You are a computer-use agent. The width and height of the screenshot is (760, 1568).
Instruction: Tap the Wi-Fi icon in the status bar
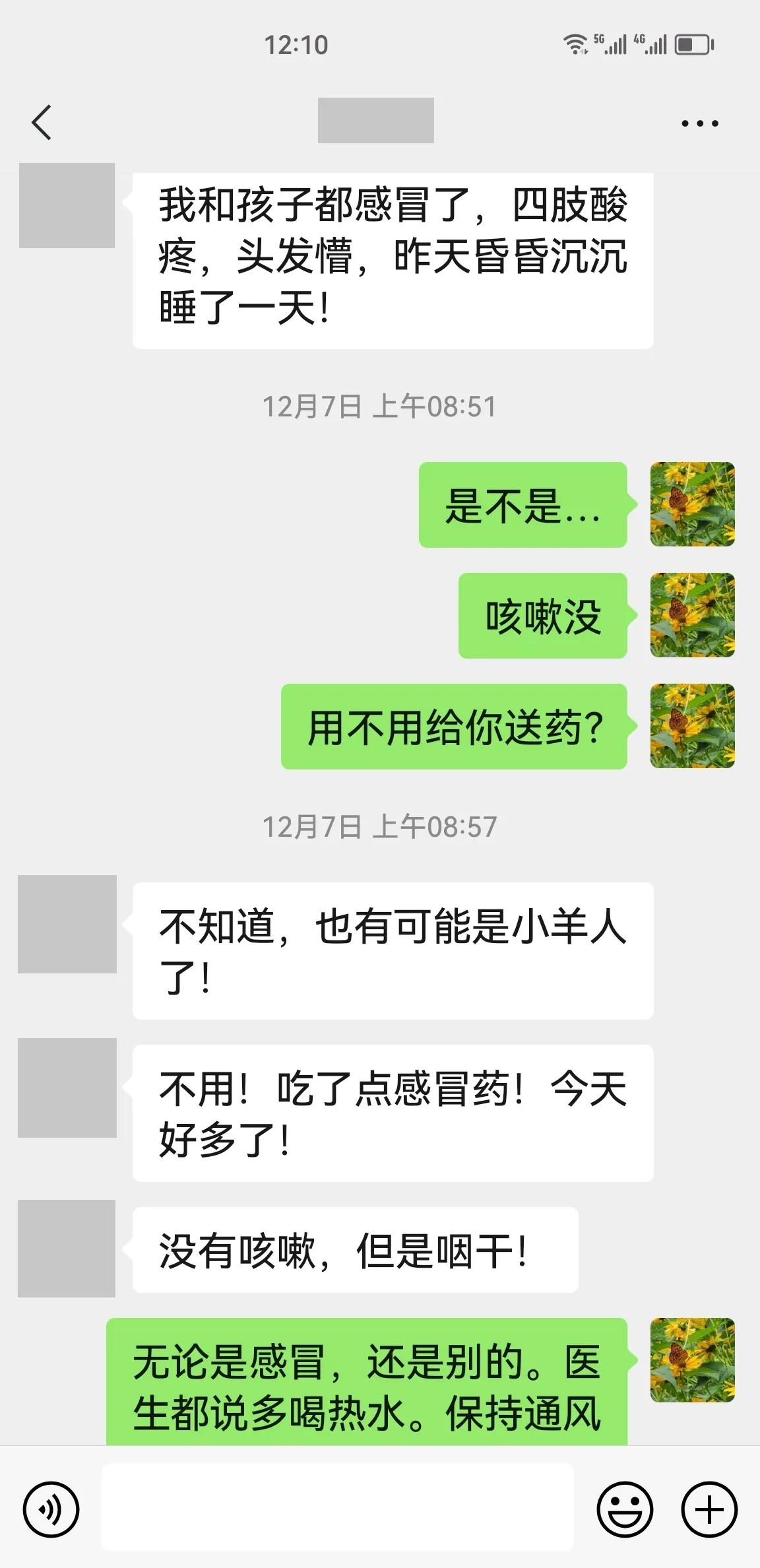click(x=575, y=45)
